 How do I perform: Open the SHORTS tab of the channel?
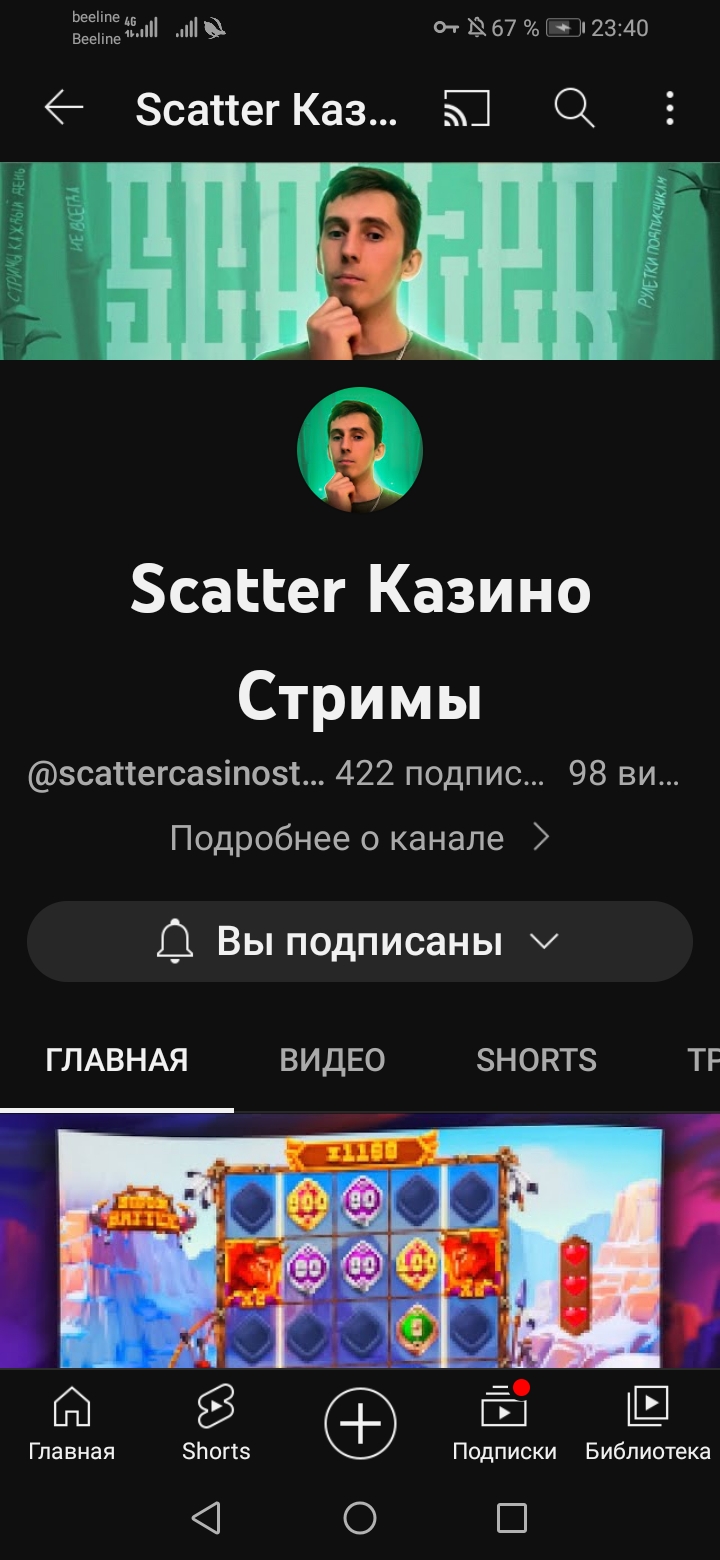536,1059
